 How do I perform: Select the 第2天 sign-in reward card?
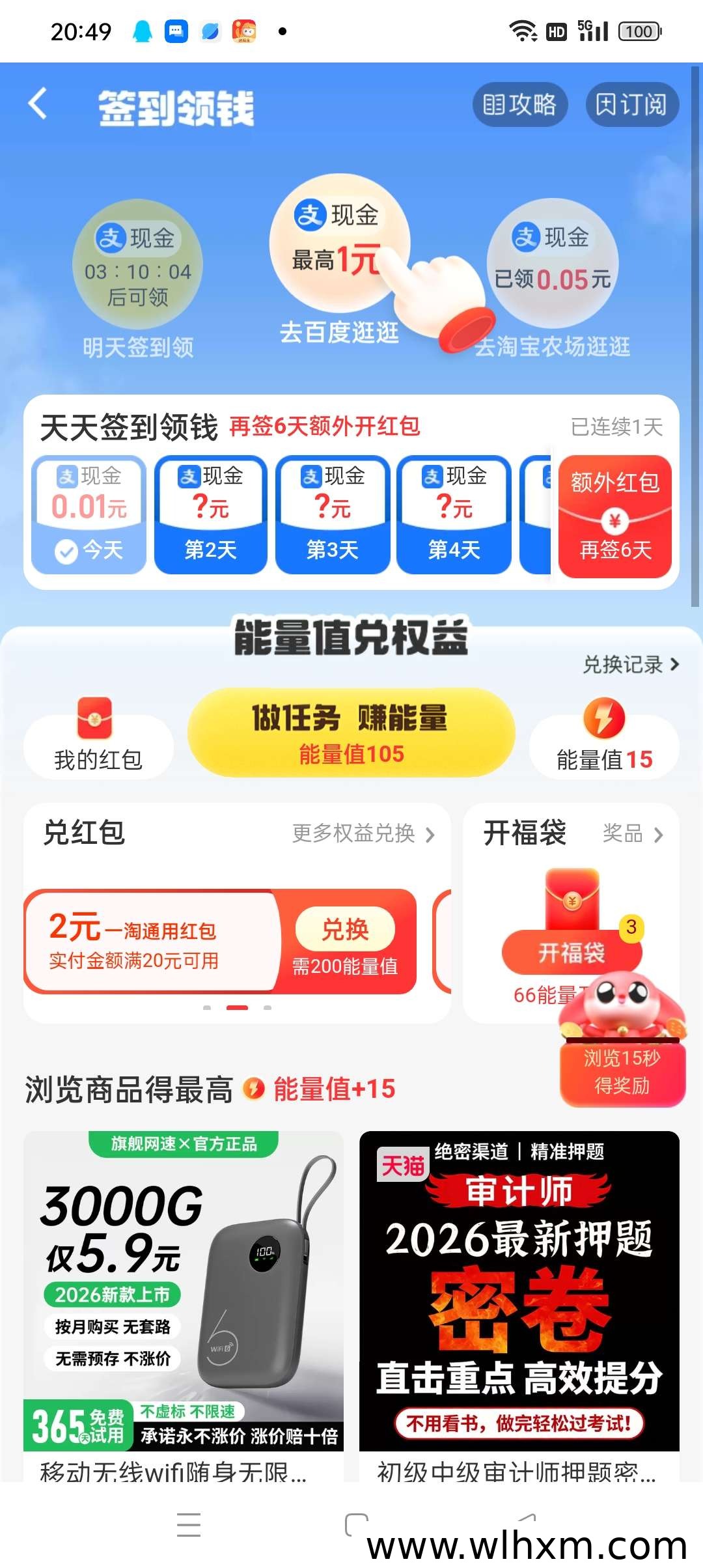(x=211, y=515)
